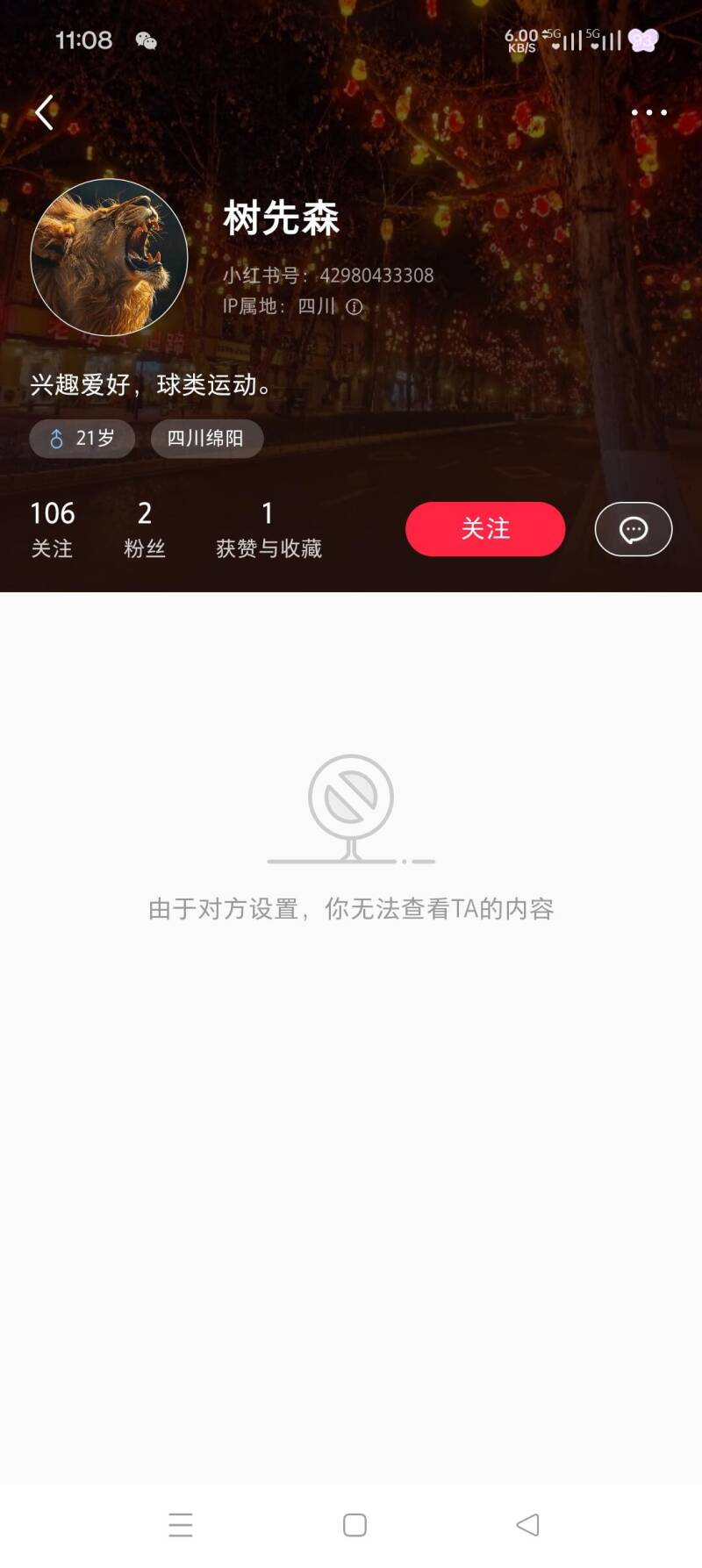
Task: Follow this user with 关注 button
Action: coord(484,528)
